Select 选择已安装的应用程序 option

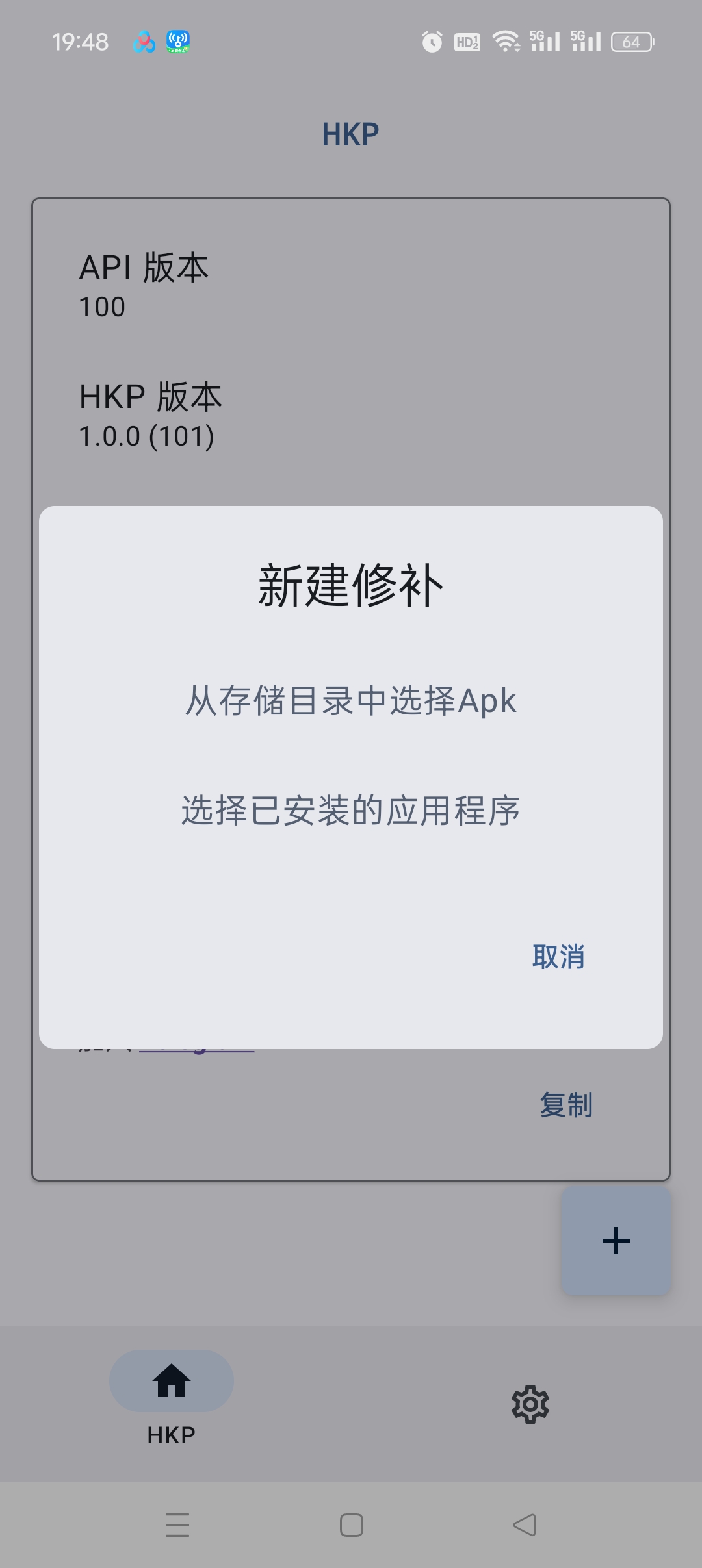(x=351, y=811)
